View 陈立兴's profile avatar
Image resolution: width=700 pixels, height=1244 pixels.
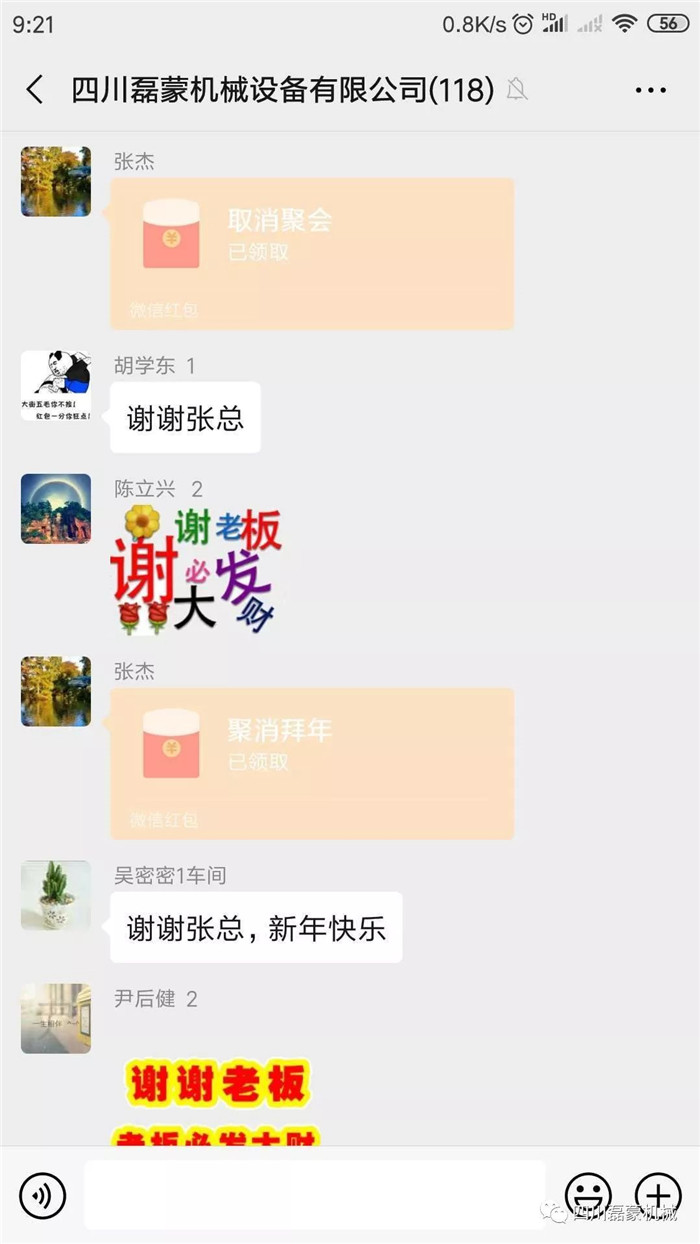[x=56, y=509]
